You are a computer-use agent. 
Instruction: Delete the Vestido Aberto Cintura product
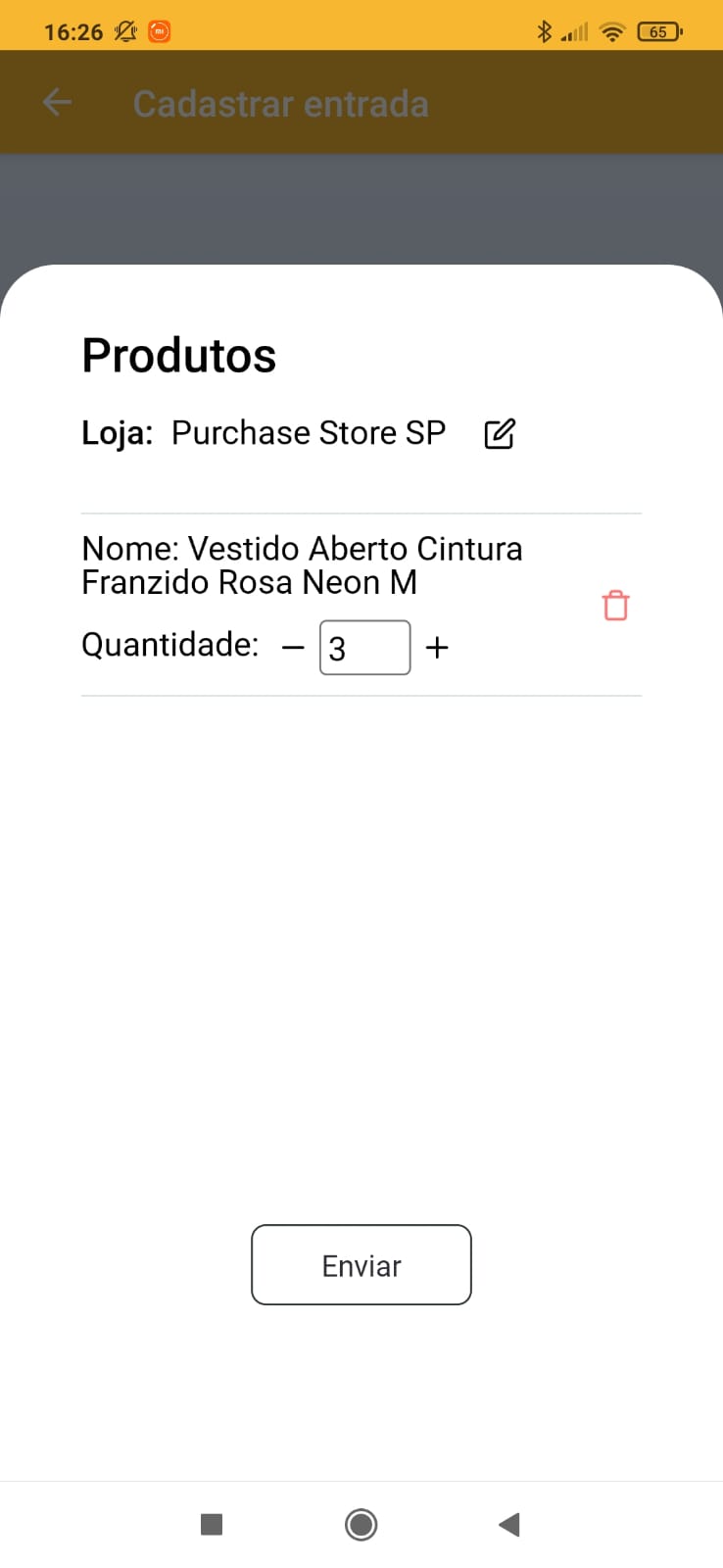pyautogui.click(x=615, y=606)
